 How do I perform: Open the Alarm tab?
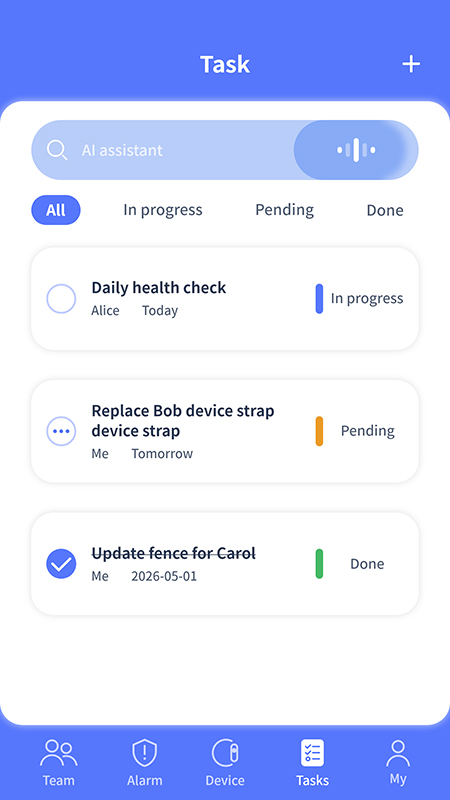[x=144, y=762]
